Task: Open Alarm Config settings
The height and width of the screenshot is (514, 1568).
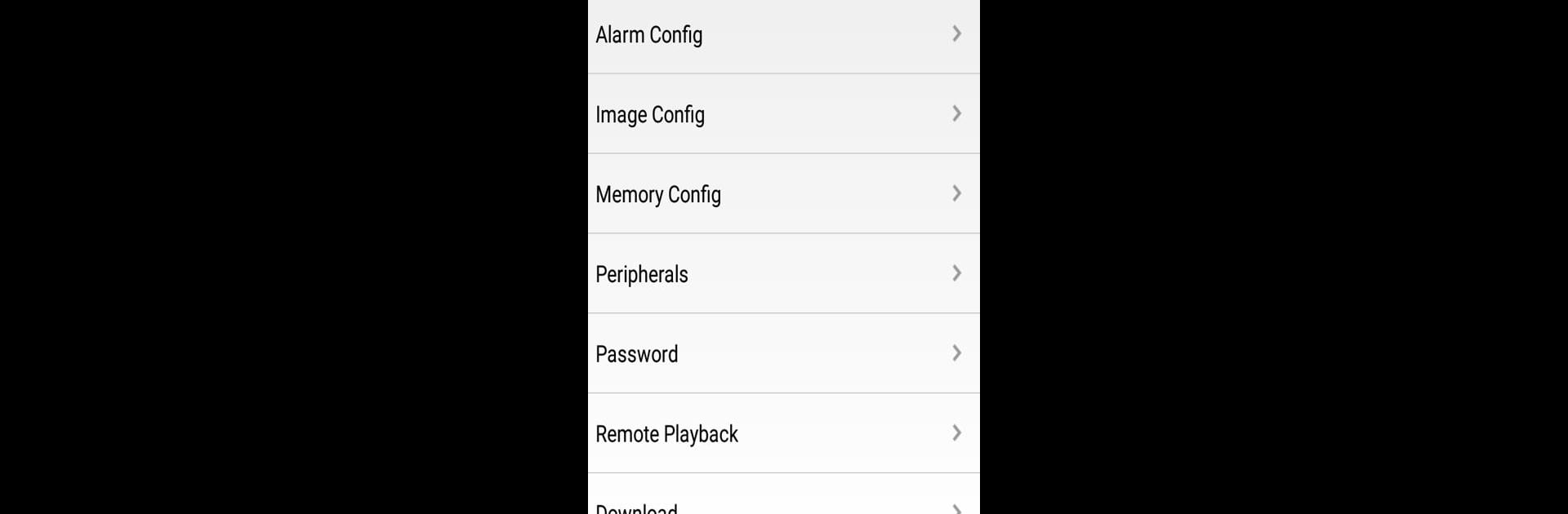Action: point(782,35)
